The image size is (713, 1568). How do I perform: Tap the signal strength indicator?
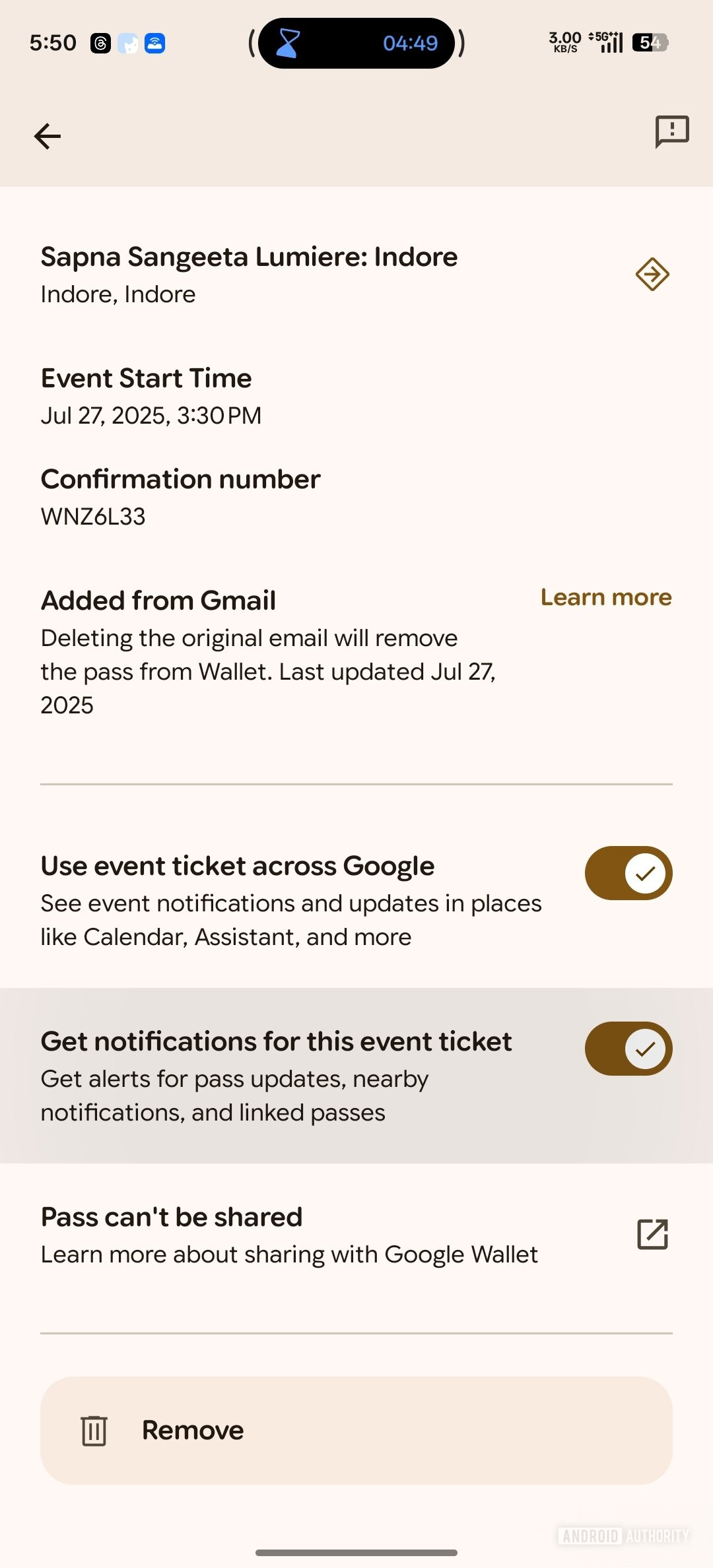[609, 42]
